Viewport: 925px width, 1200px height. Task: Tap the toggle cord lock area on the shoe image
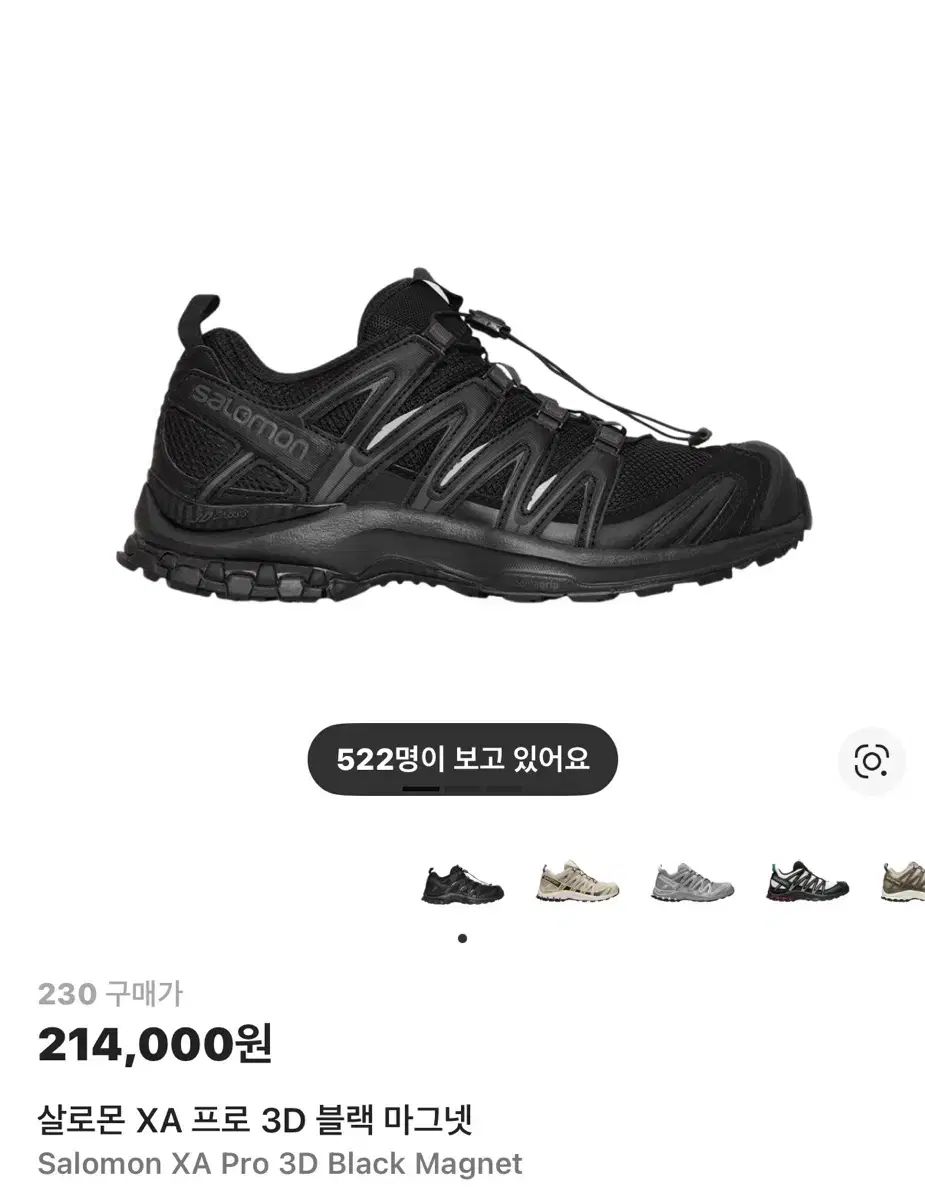490,320
